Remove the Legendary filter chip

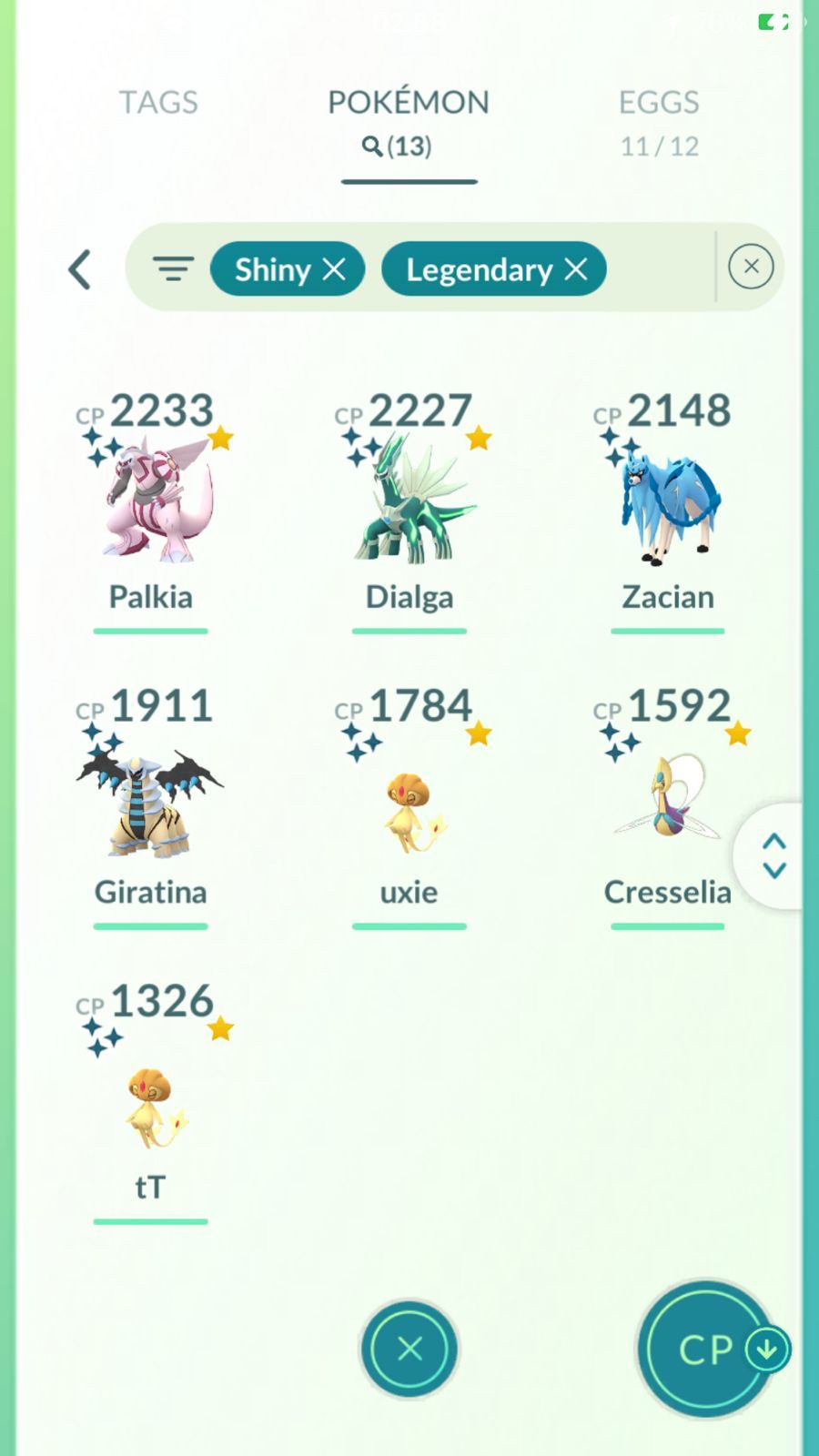575,268
